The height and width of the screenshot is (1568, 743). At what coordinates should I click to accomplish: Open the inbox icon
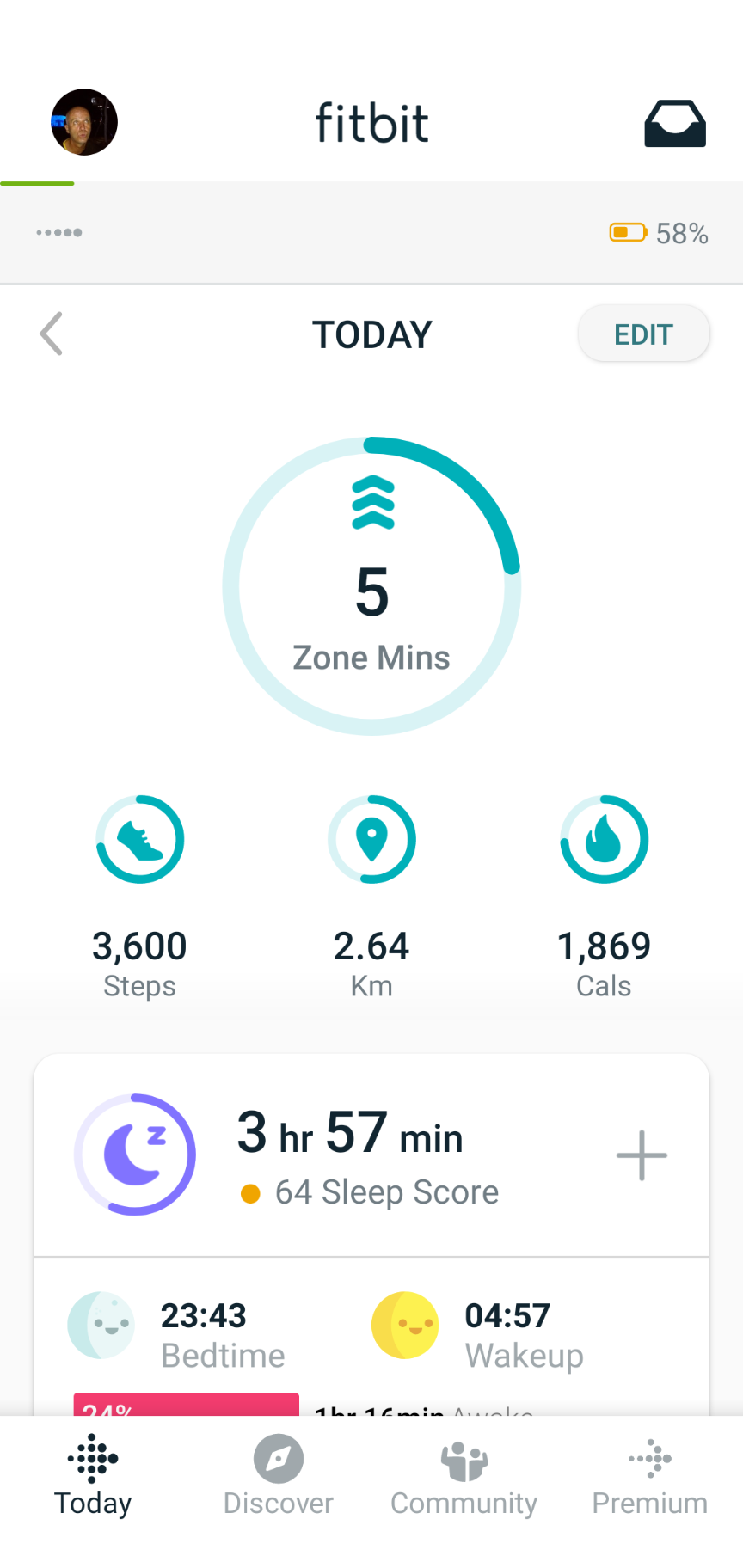pyautogui.click(x=675, y=124)
